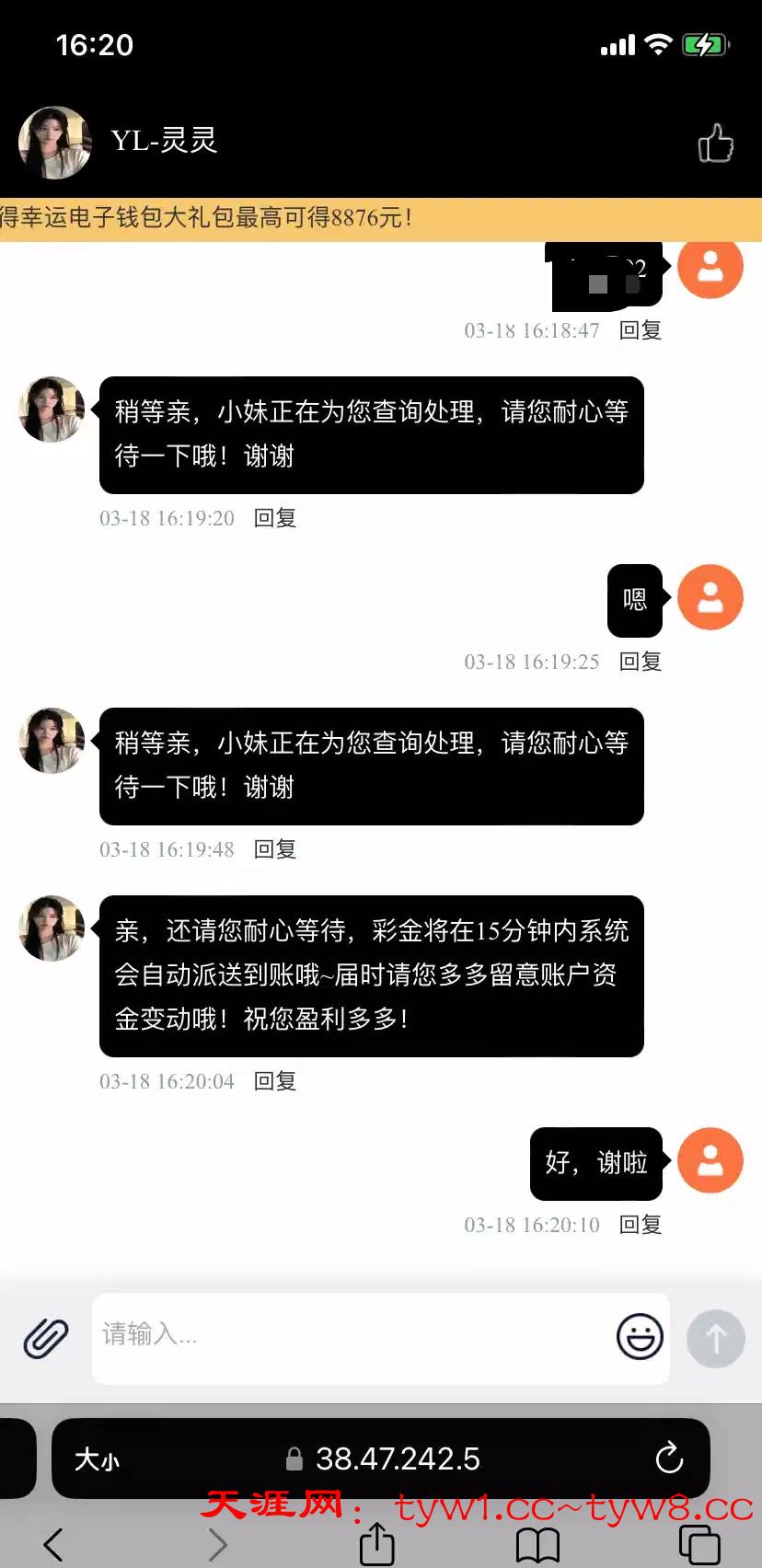Open the emoji picker
Screen dimensions: 762x1568
tap(640, 1336)
